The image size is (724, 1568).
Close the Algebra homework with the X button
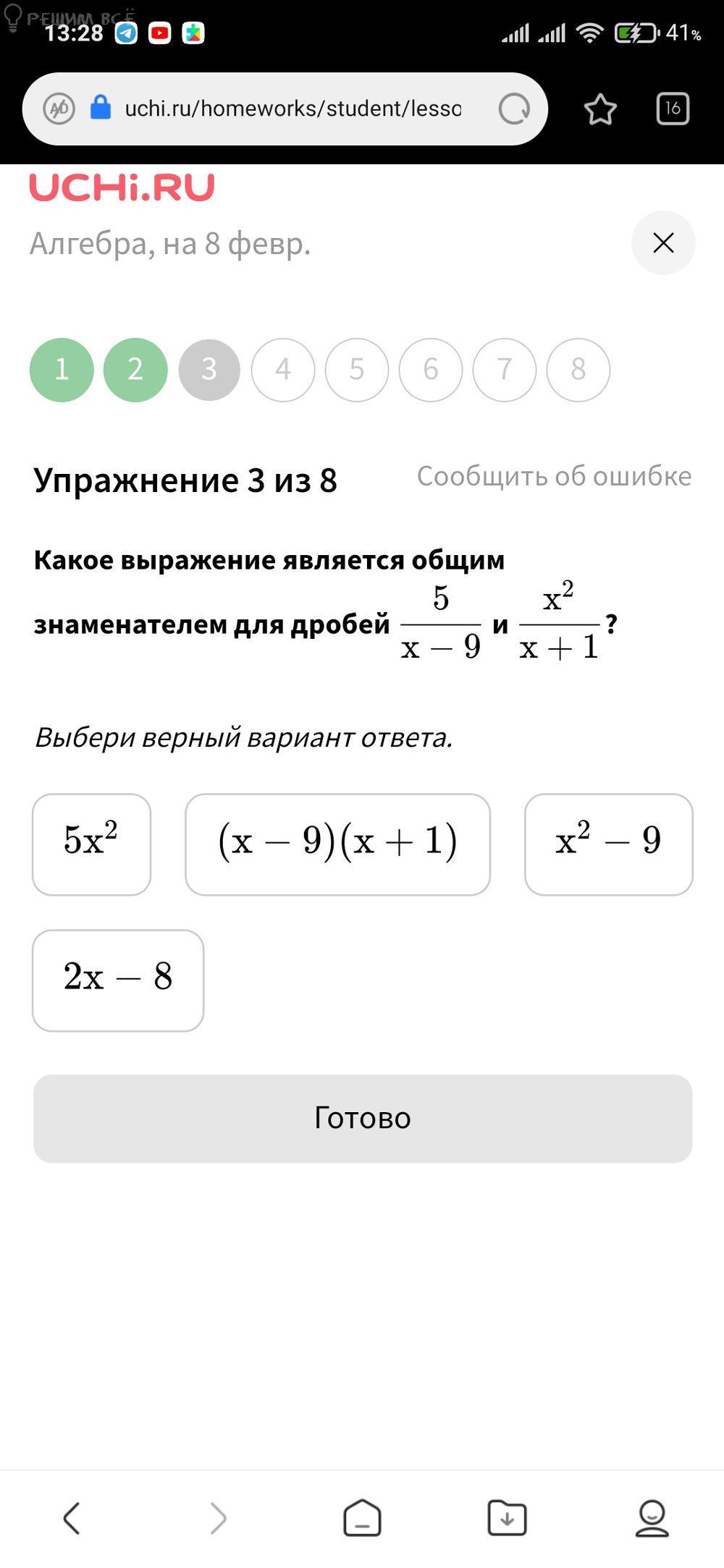coord(663,242)
